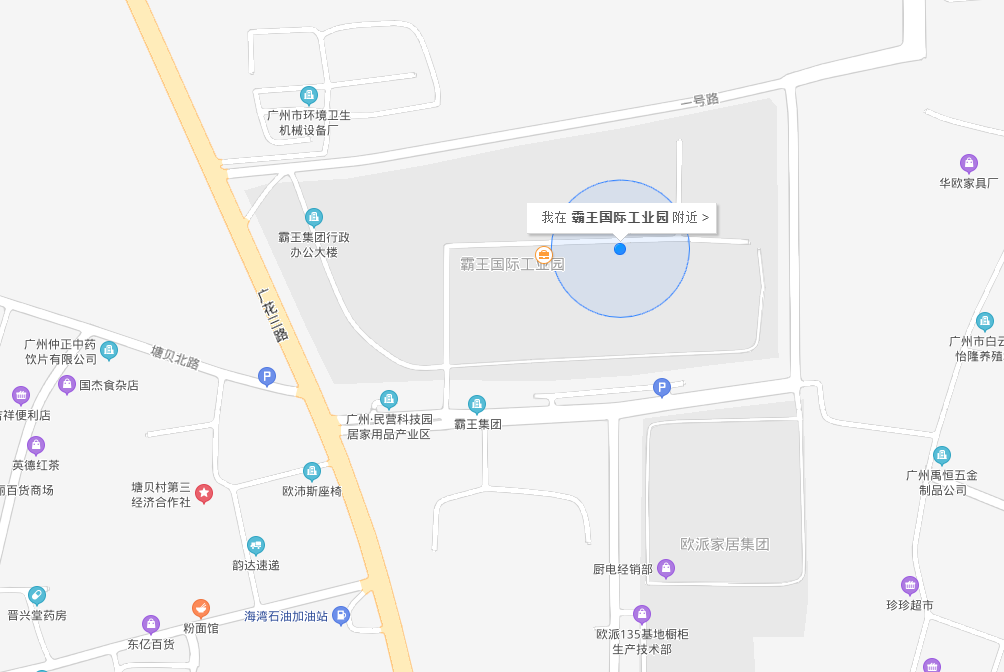Select the 厨电经销部 marker
1004x672 pixels.
coord(666,569)
